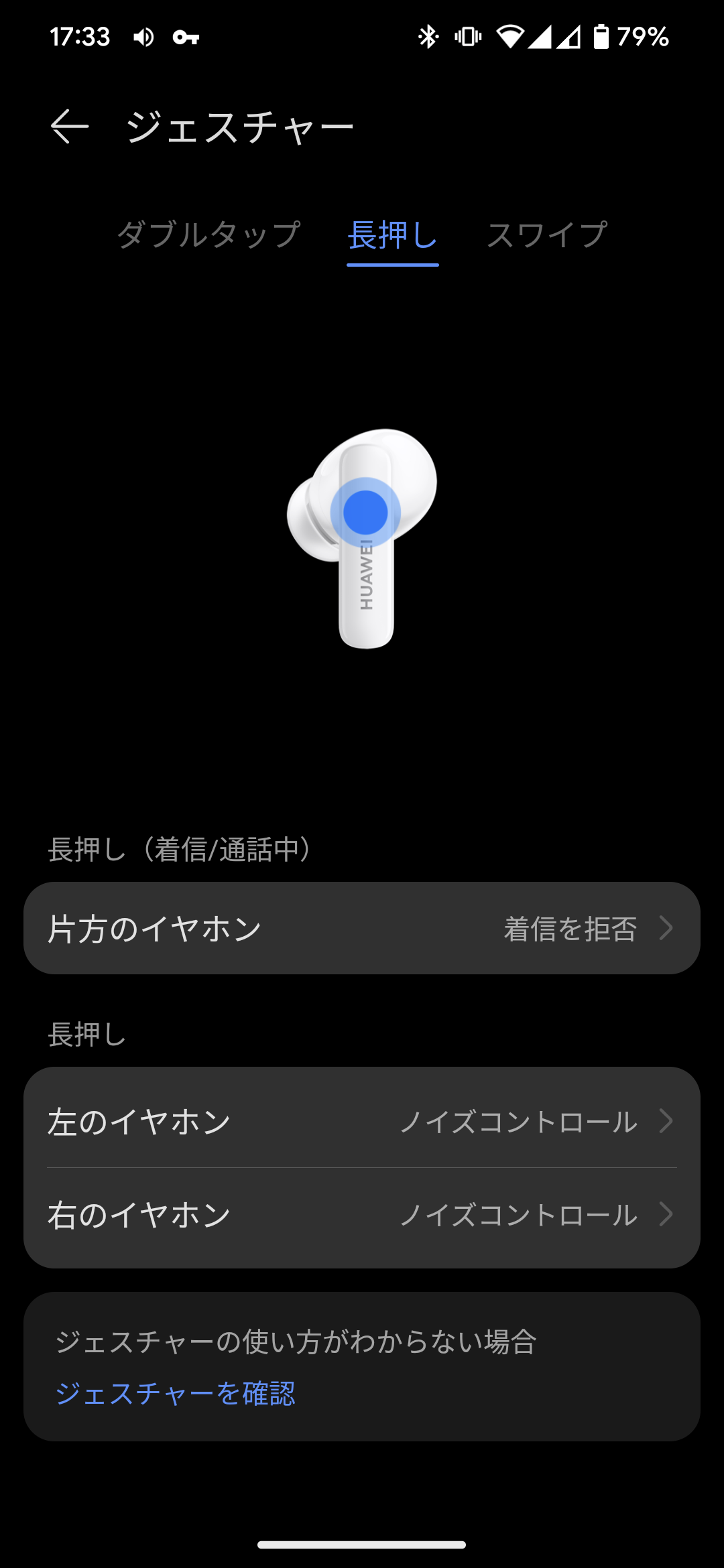Switch to the スワイプ tab

click(547, 235)
